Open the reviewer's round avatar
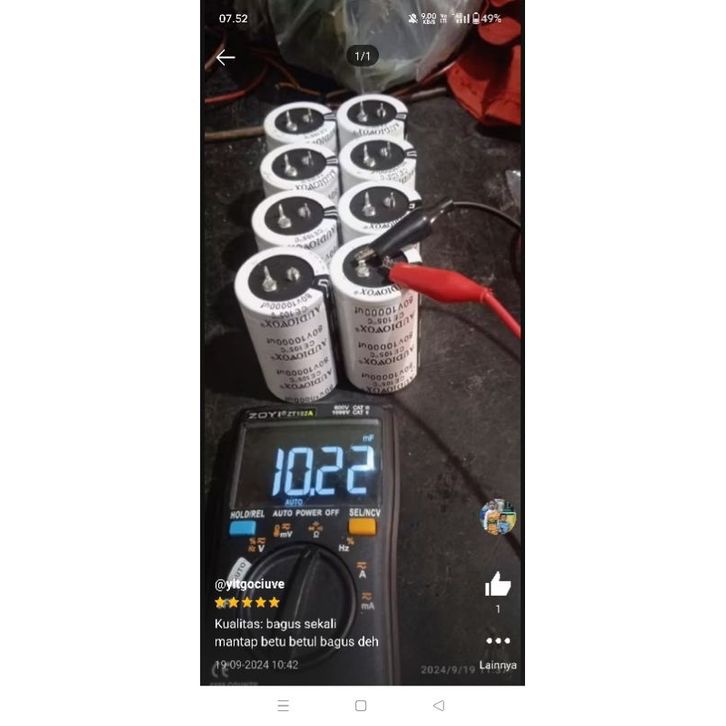726x726 pixels. [497, 517]
